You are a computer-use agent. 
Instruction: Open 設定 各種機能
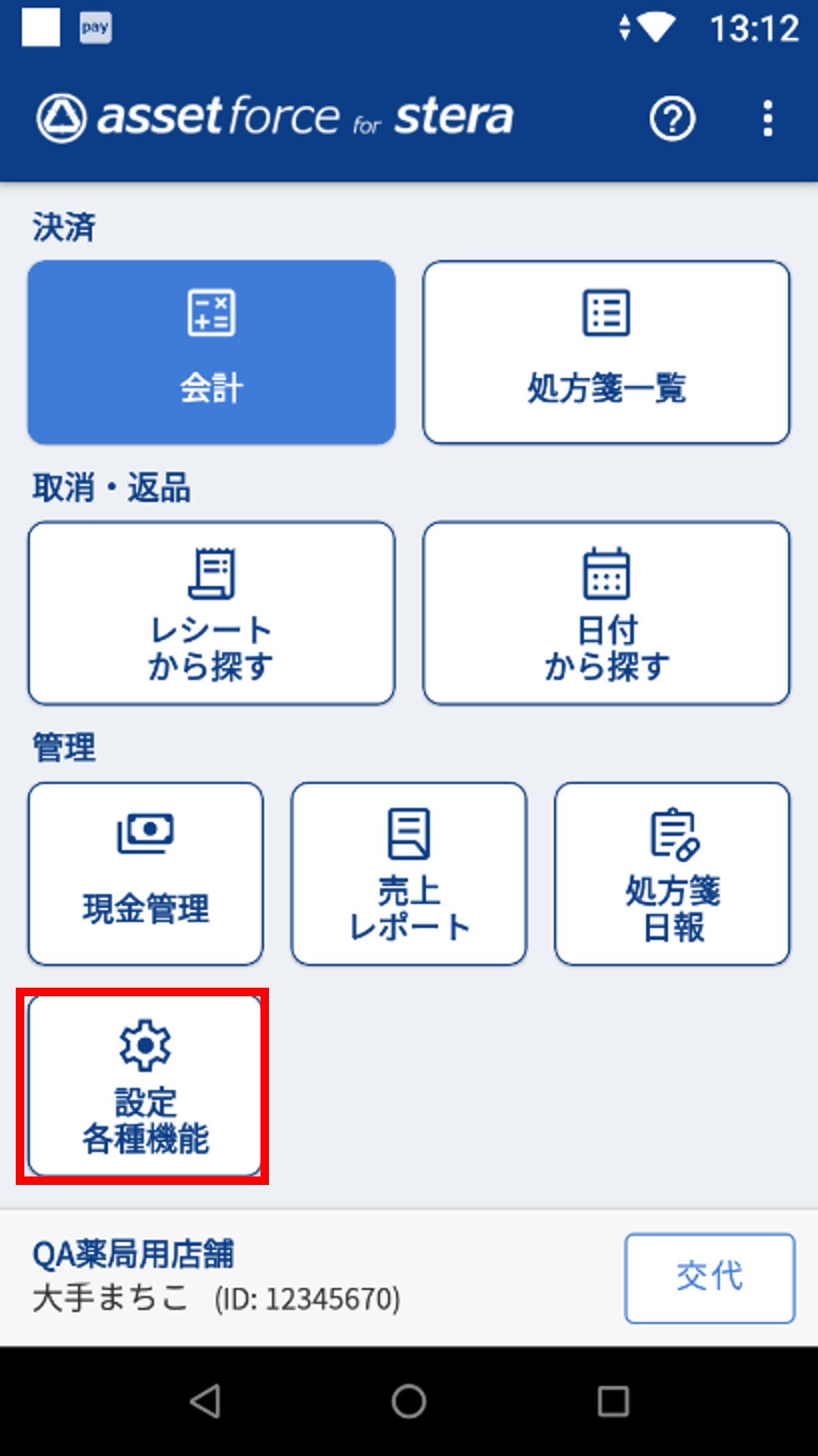[x=144, y=1085]
